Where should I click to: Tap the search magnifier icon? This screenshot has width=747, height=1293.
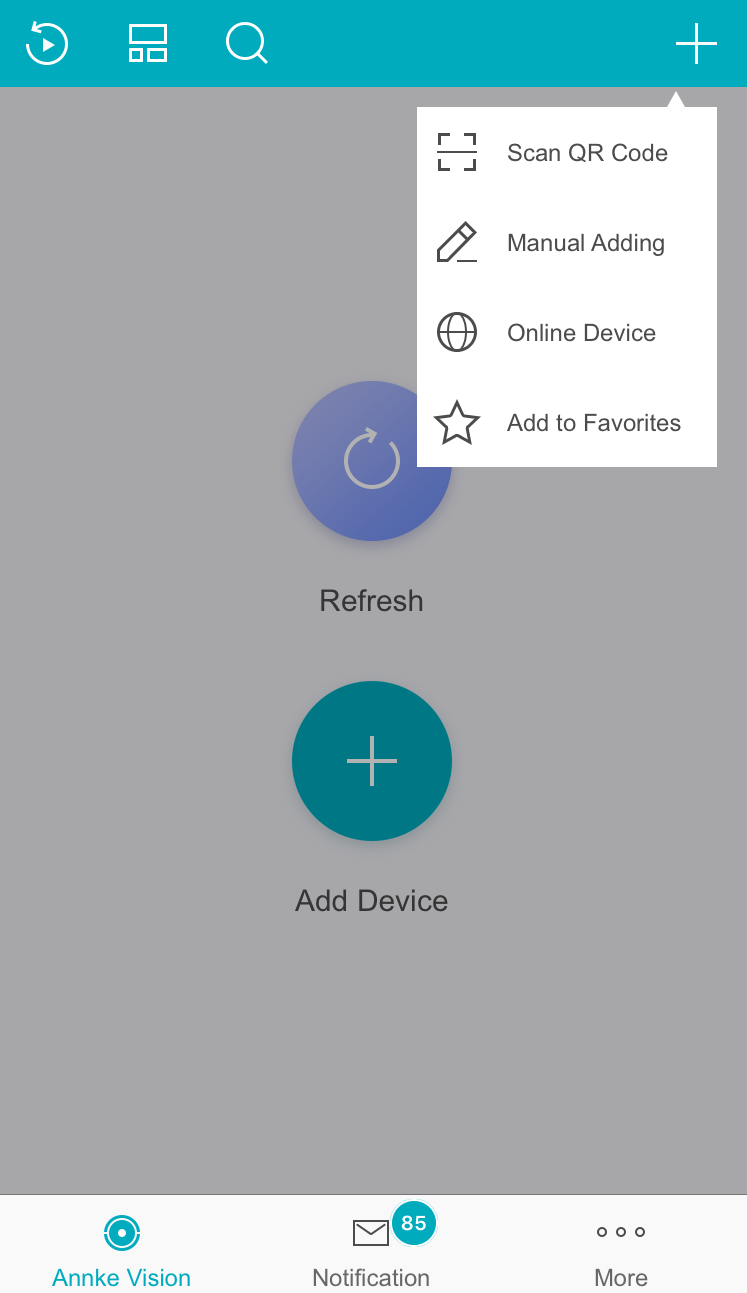pyautogui.click(x=246, y=44)
